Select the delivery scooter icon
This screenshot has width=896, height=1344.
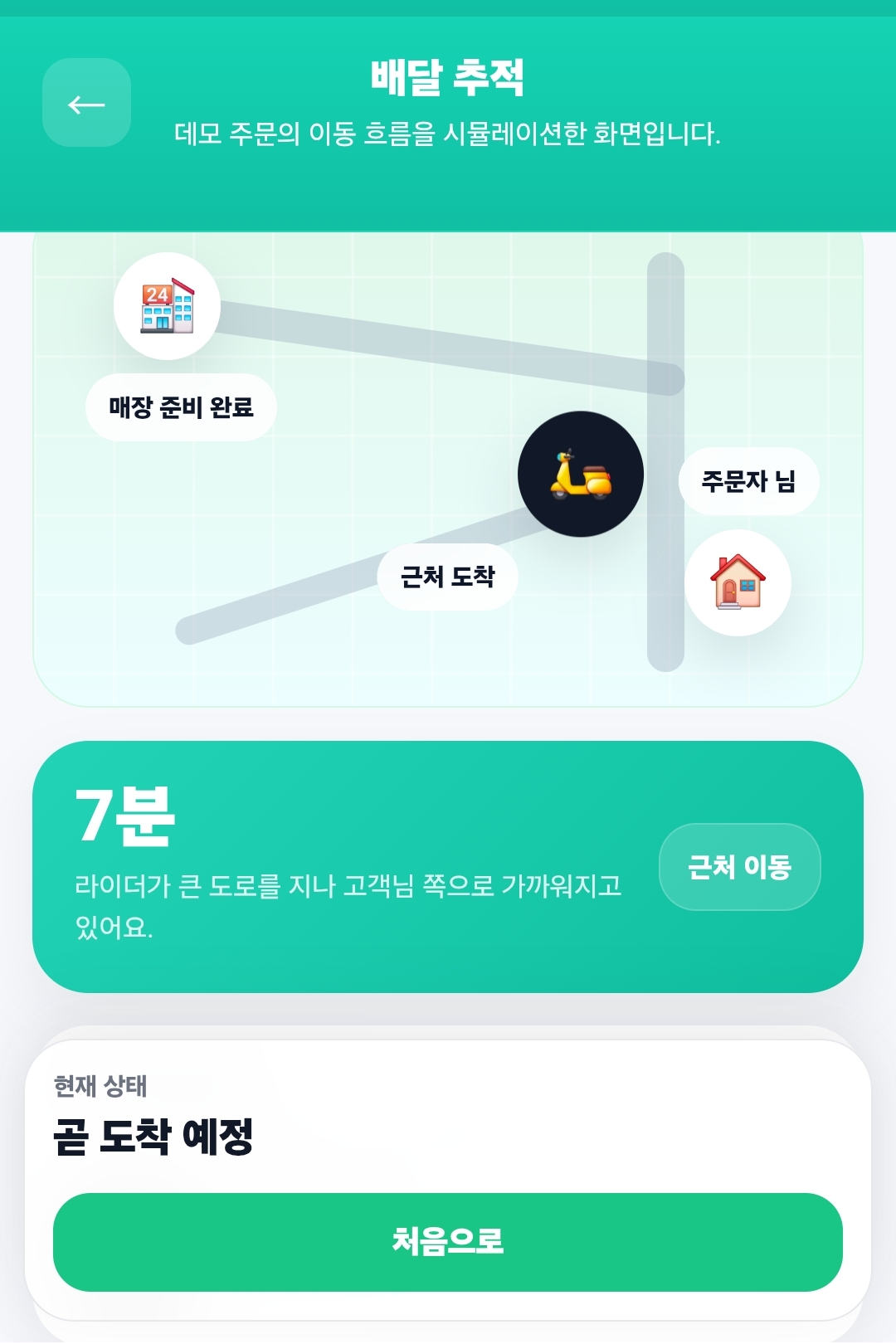coord(581,475)
